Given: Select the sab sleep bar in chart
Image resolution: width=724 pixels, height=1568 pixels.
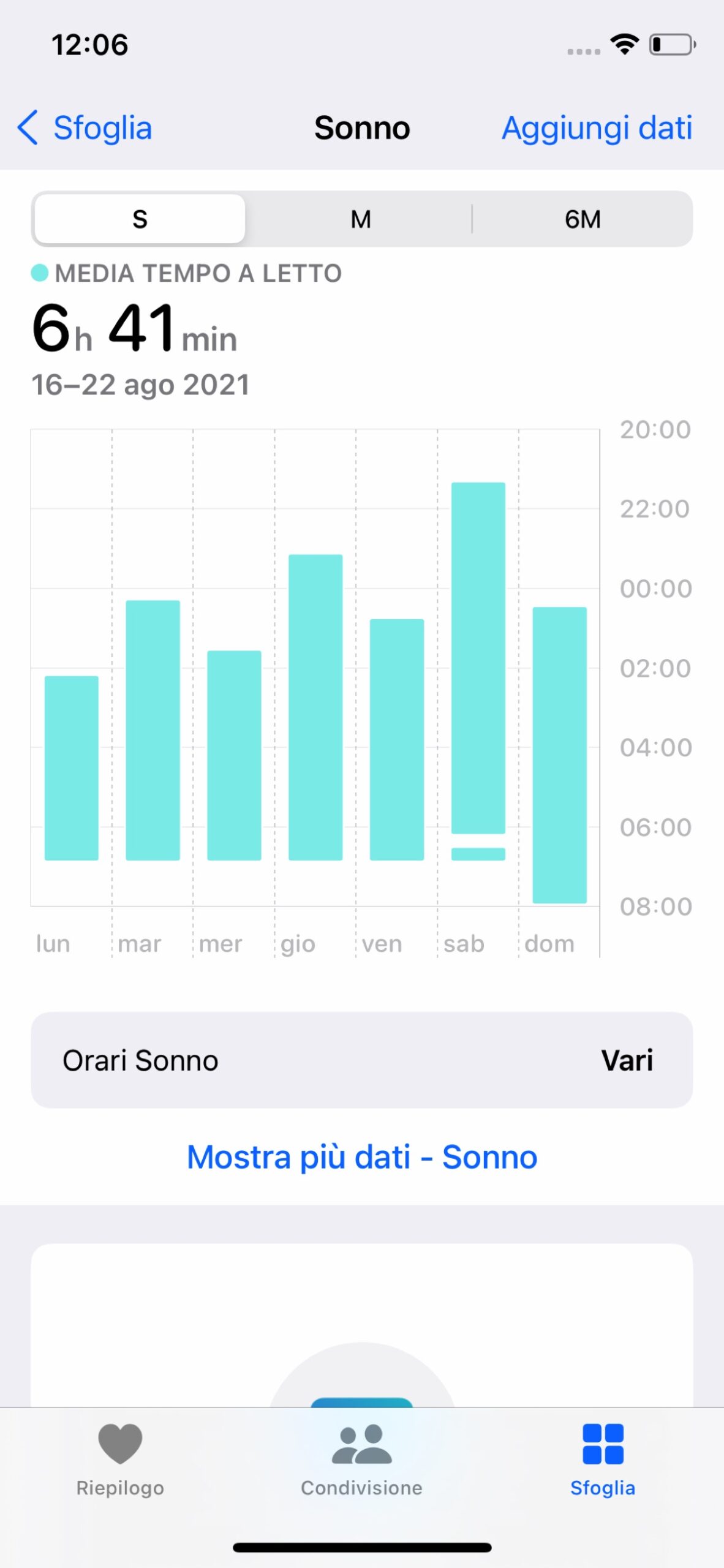Looking at the screenshot, I should 478,658.
